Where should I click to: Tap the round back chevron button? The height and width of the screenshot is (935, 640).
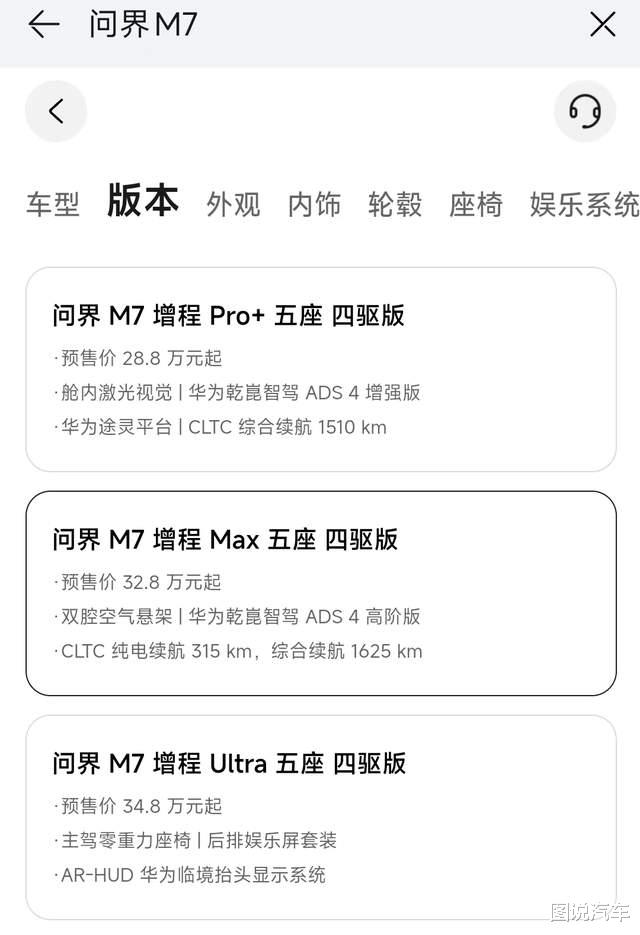click(x=56, y=111)
